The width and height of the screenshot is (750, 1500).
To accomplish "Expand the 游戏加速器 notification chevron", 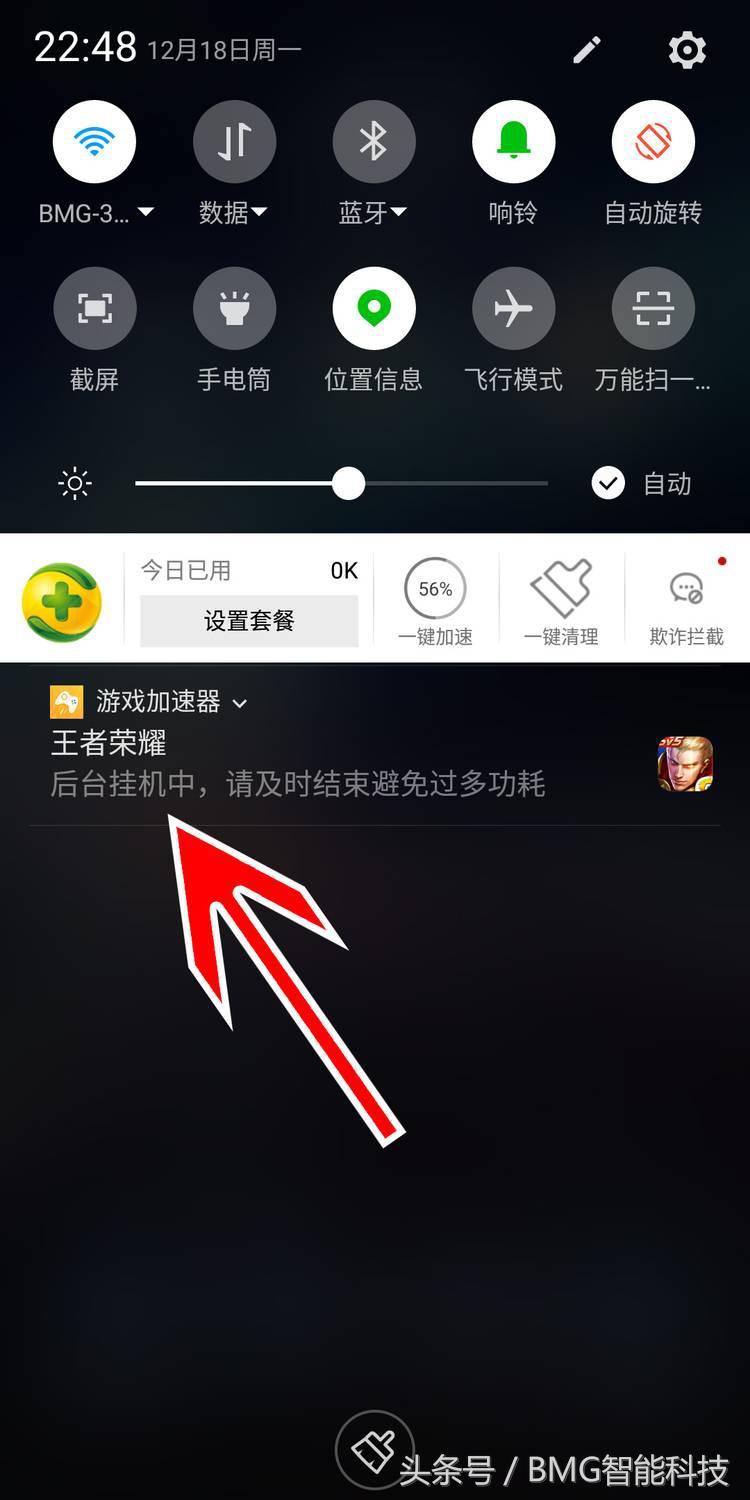I will [239, 703].
